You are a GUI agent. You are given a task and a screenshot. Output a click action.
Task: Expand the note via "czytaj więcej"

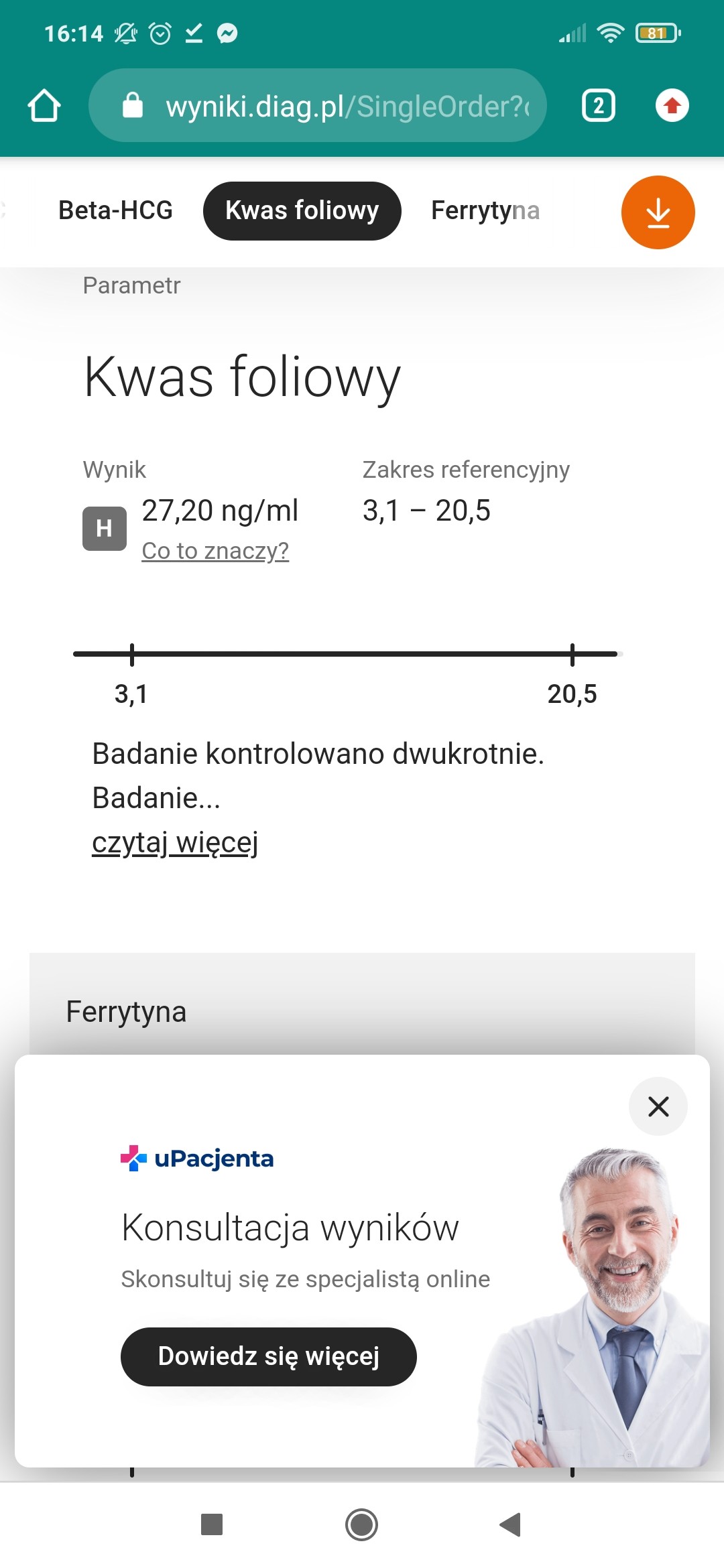(x=175, y=842)
